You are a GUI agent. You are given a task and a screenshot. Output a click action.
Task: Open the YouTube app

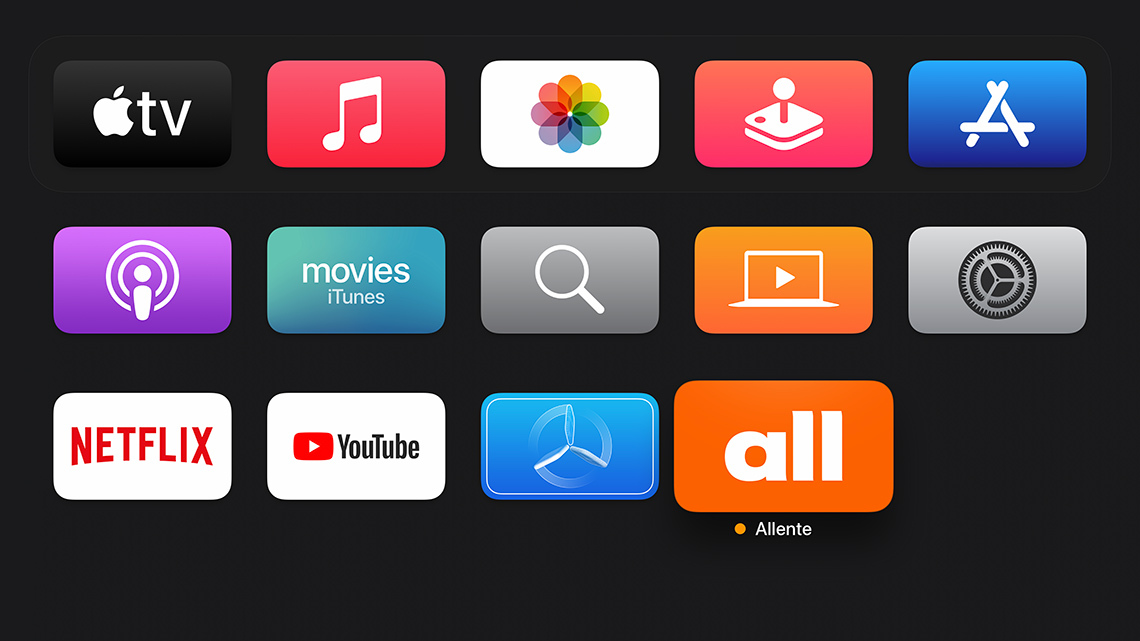[356, 446]
